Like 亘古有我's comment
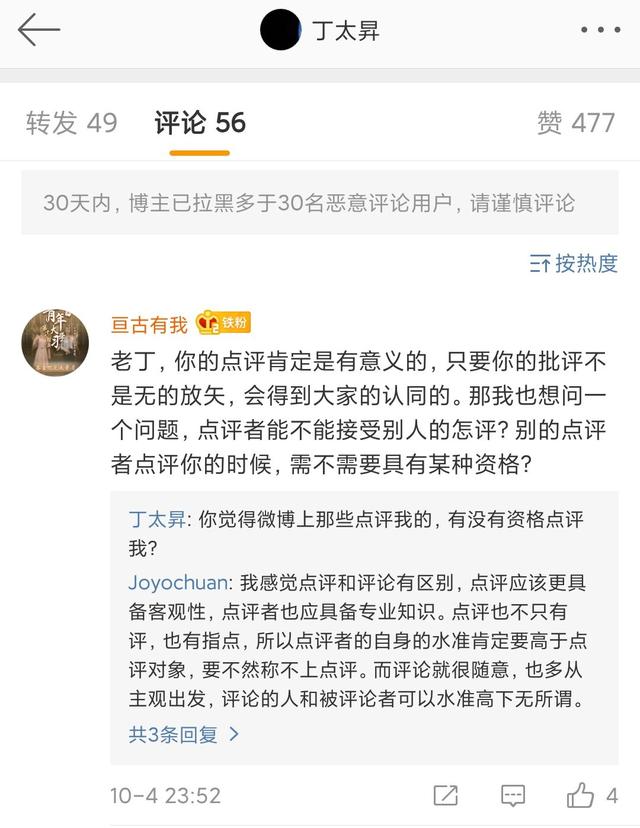 click(580, 796)
